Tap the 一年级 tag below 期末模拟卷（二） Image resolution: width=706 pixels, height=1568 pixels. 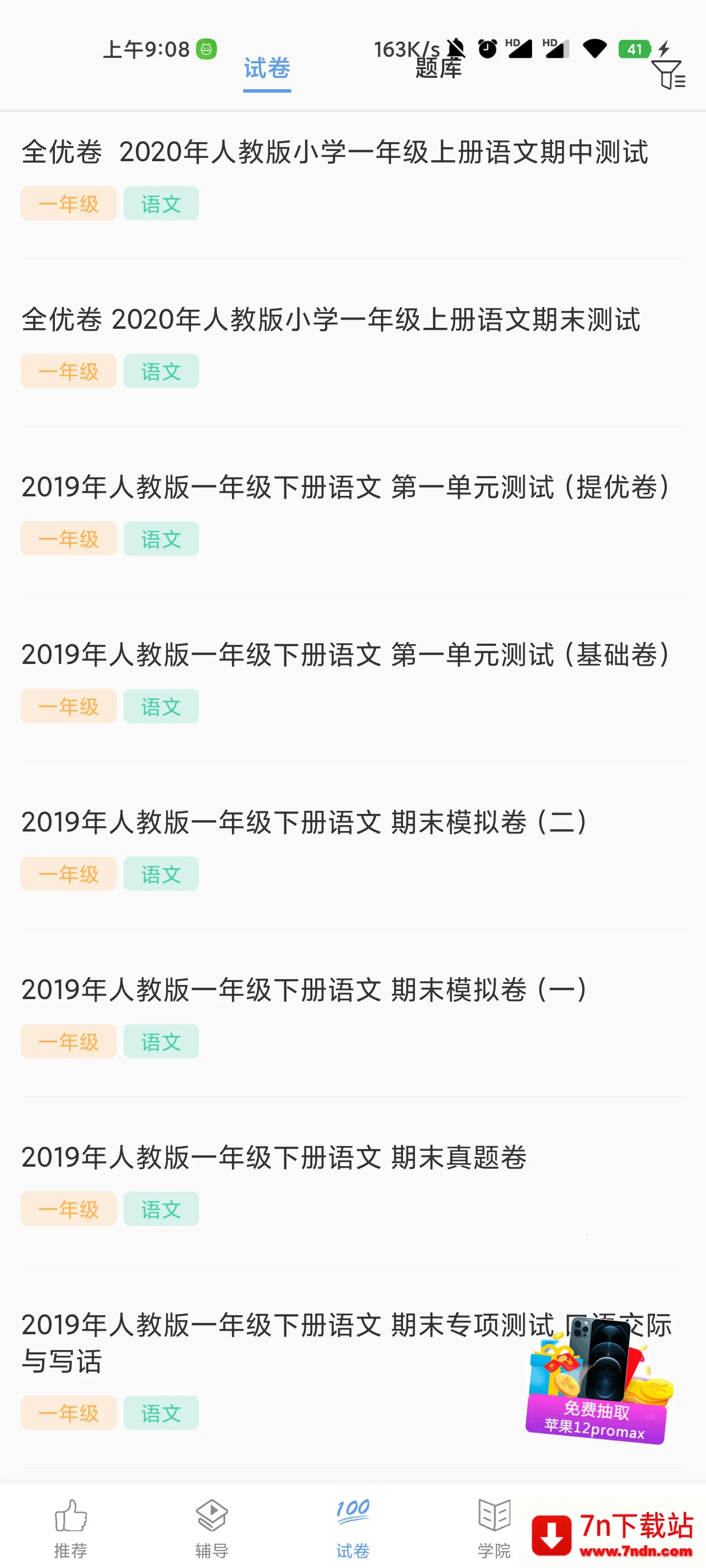68,874
